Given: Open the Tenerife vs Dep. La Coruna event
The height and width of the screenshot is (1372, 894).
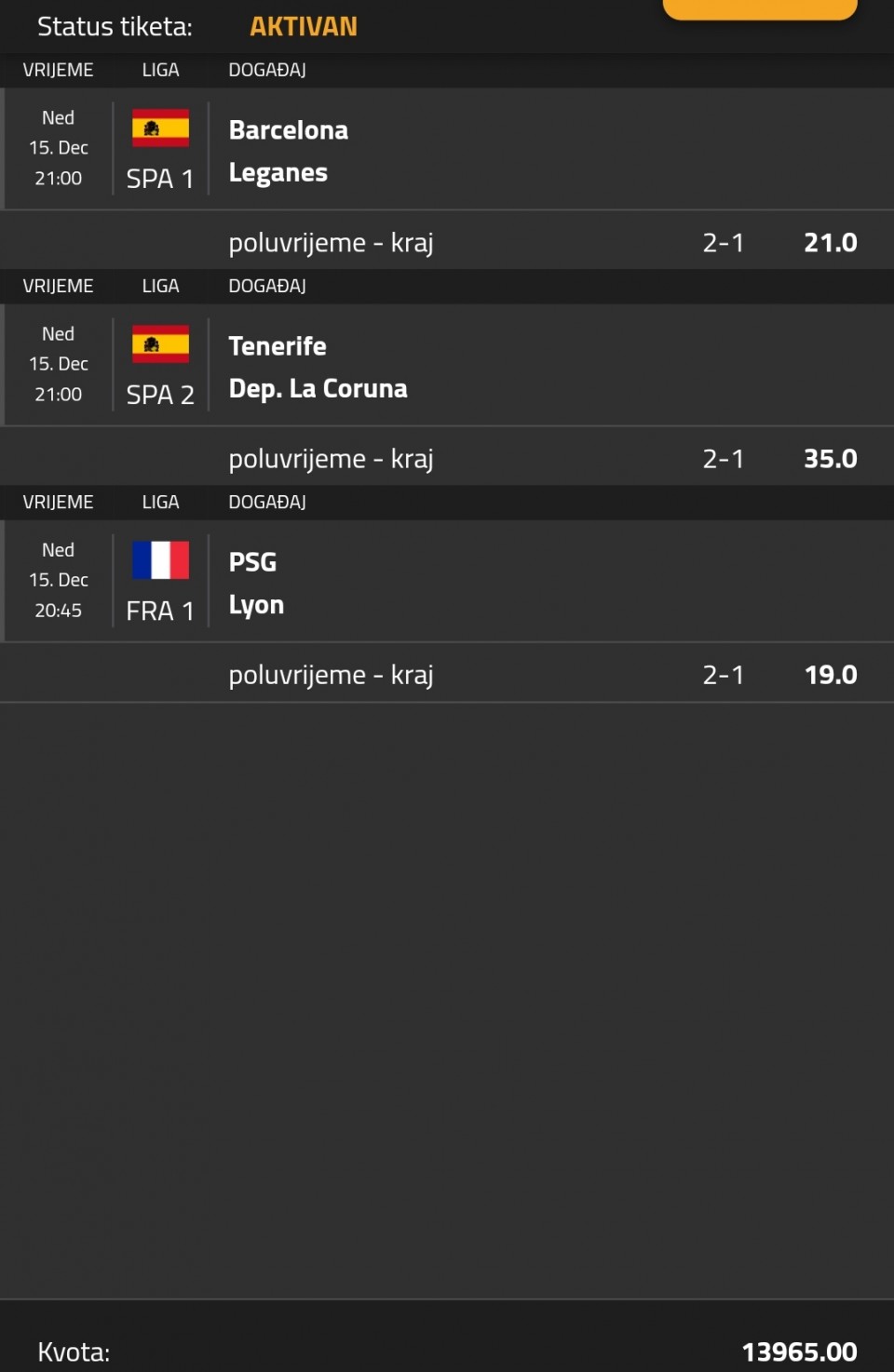Looking at the screenshot, I should pyautogui.click(x=318, y=367).
